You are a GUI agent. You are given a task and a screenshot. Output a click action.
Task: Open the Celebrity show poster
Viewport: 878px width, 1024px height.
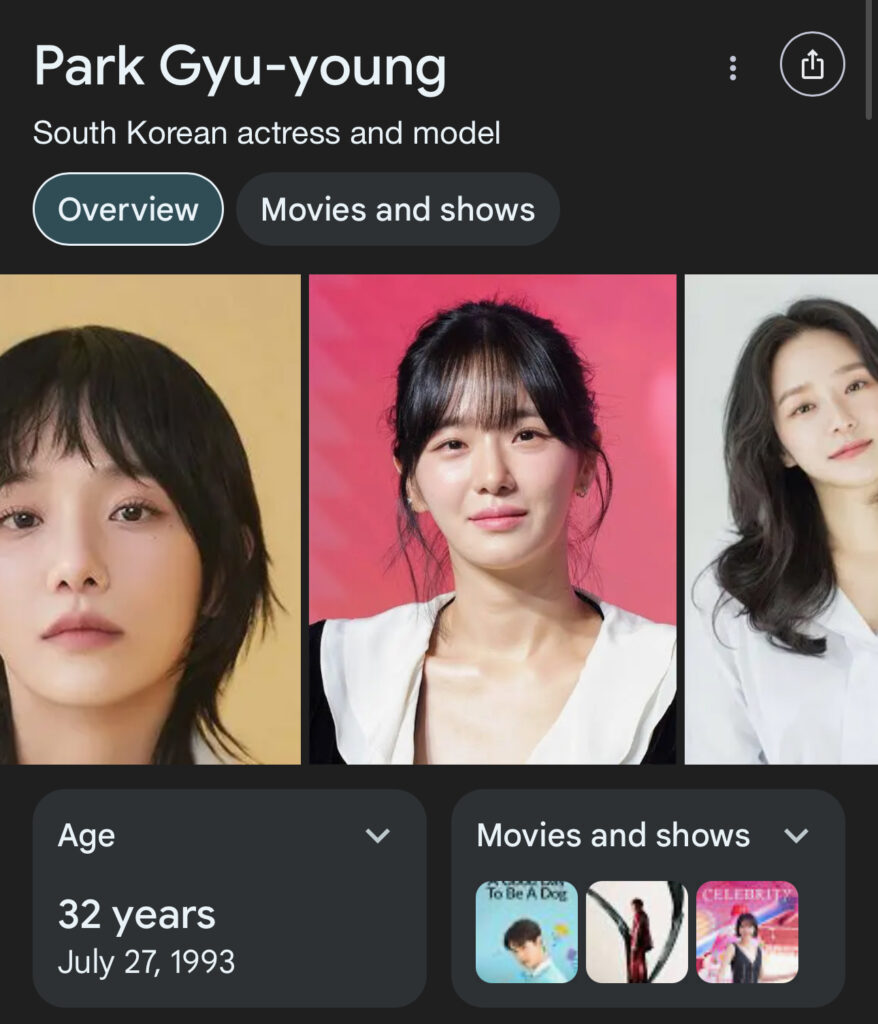tap(747, 932)
